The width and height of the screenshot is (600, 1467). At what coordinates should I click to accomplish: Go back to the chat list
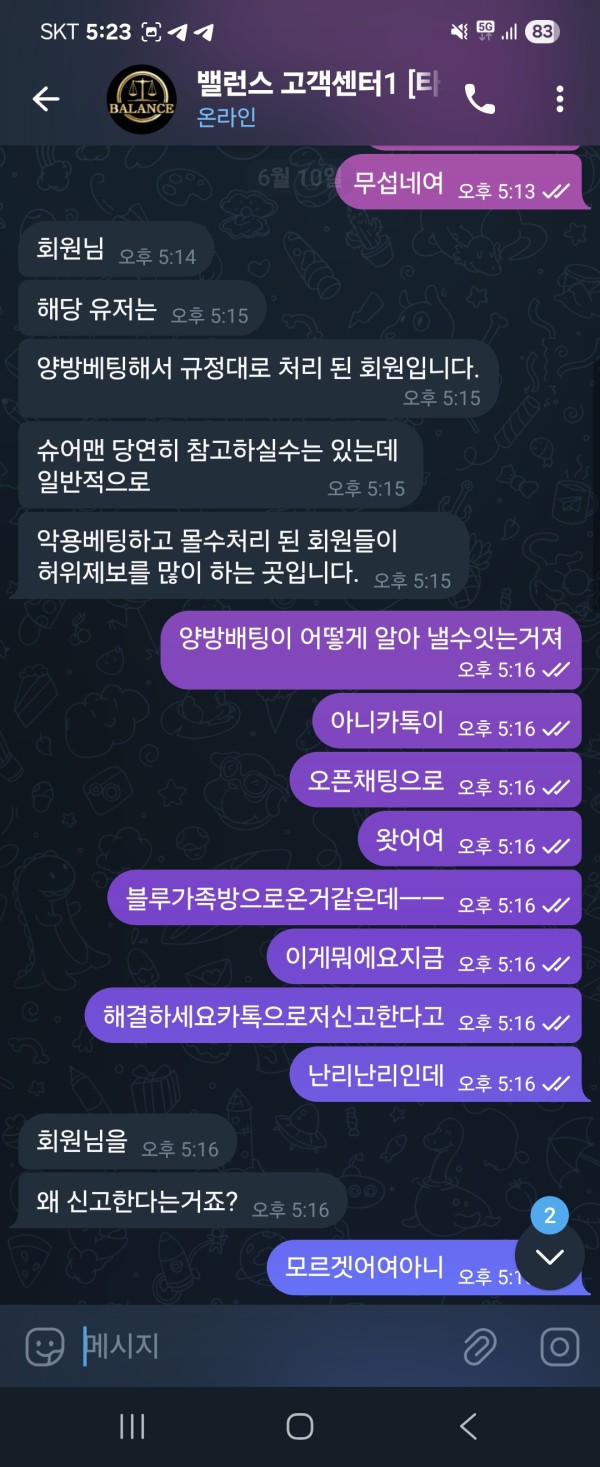[x=46, y=98]
